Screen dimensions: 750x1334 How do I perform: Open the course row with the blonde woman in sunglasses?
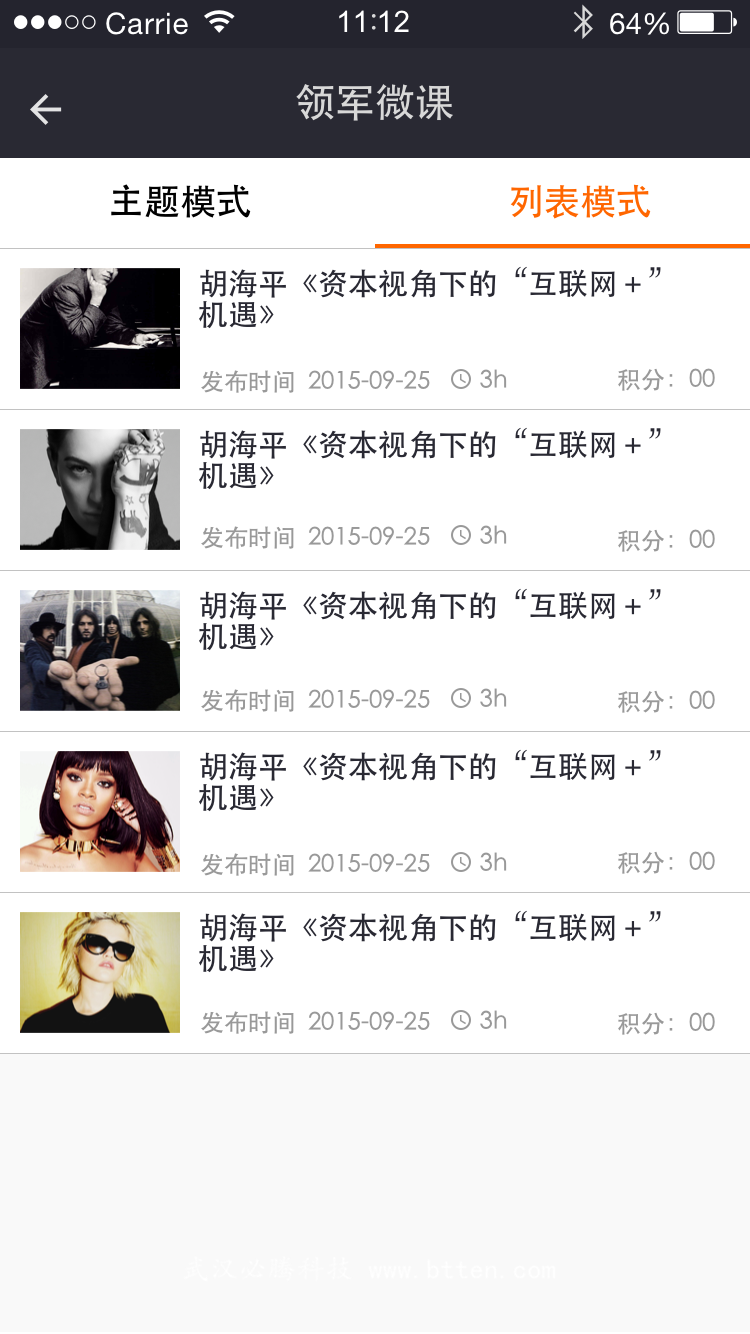(375, 973)
